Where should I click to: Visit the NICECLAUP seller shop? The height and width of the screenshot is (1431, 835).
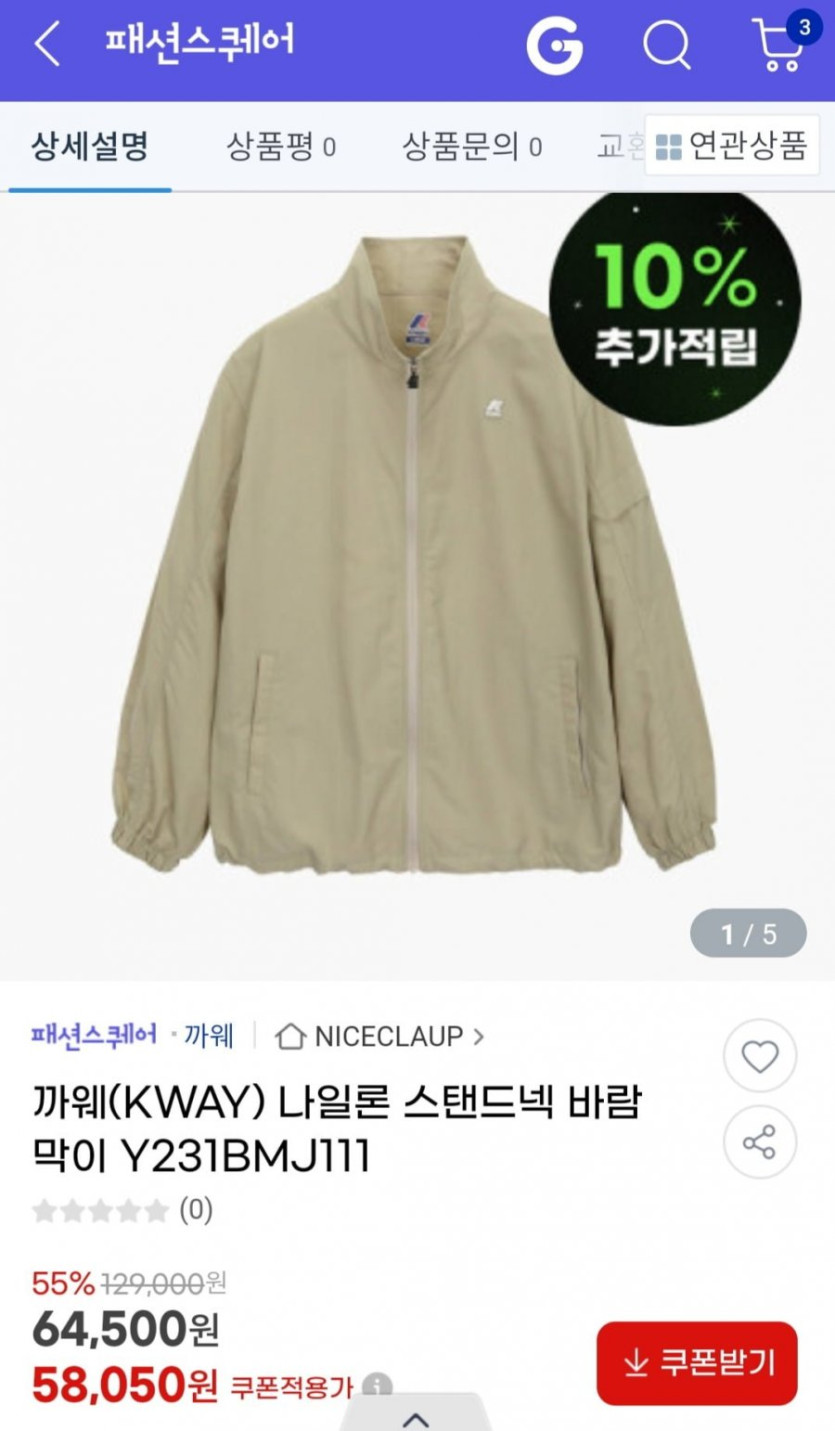[x=380, y=1036]
